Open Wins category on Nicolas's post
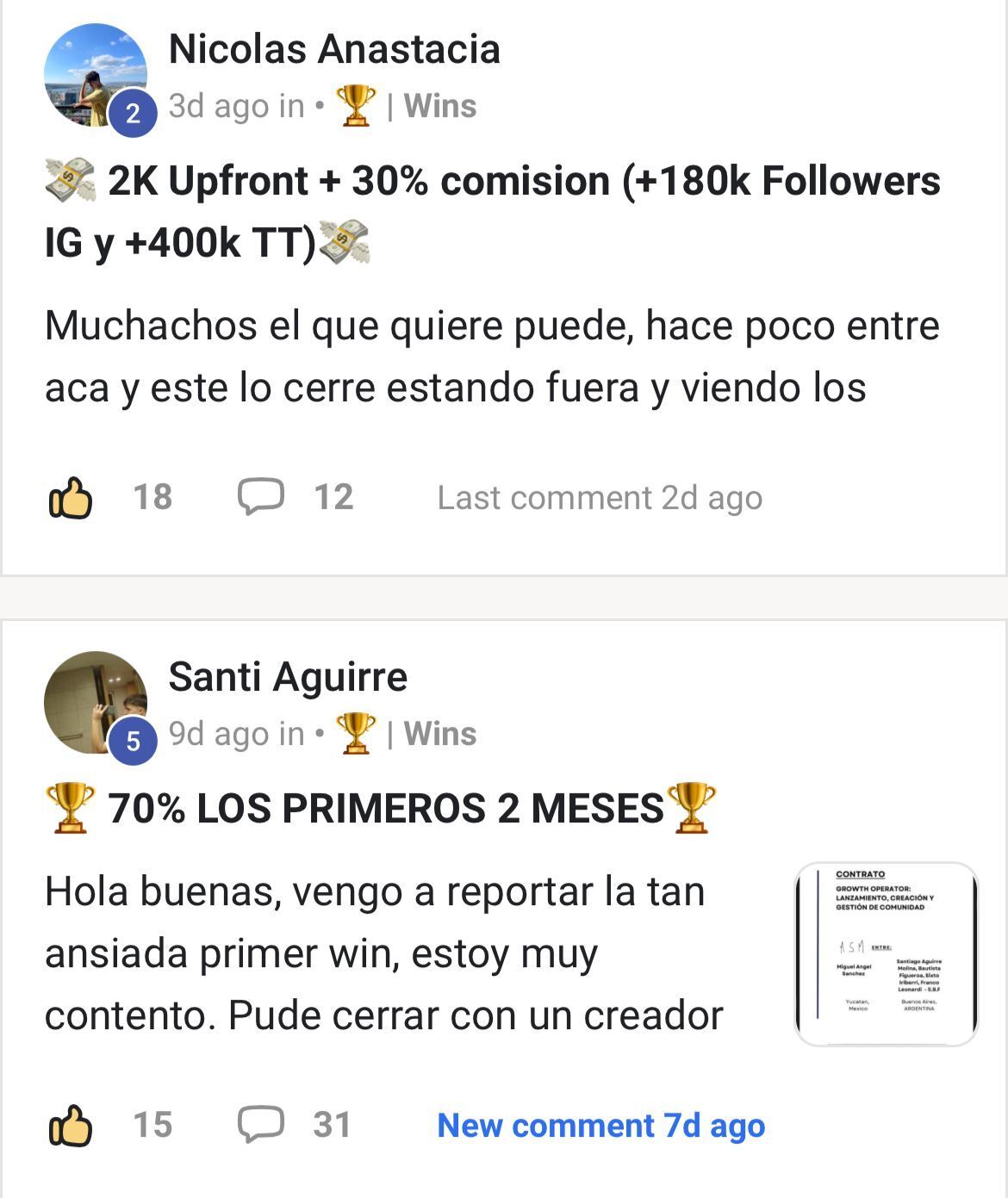 tap(439, 106)
